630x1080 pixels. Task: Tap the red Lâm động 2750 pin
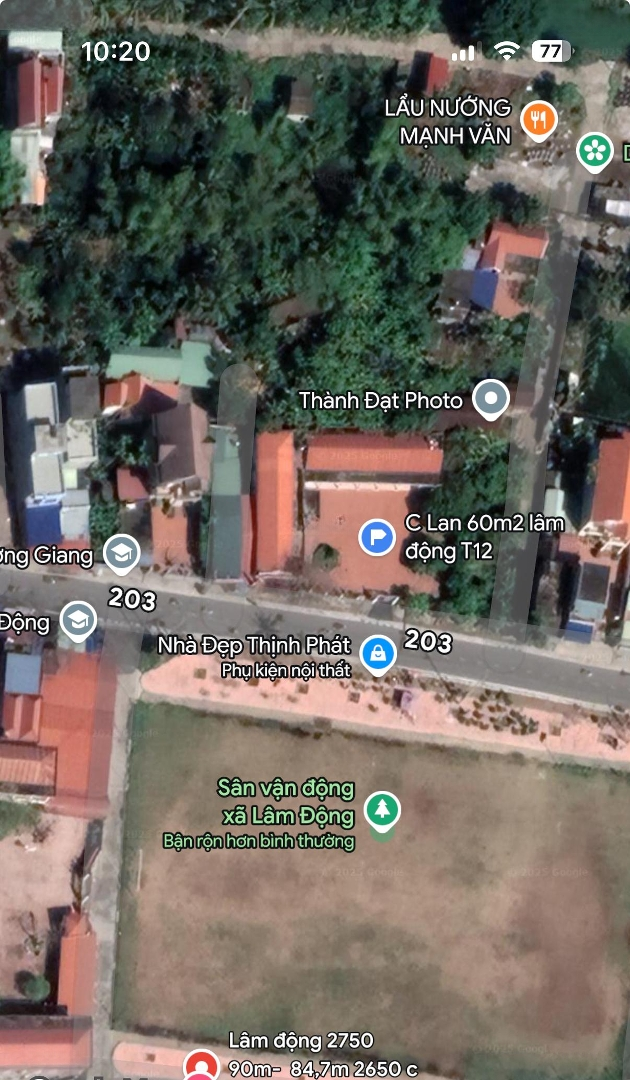click(x=201, y=1066)
